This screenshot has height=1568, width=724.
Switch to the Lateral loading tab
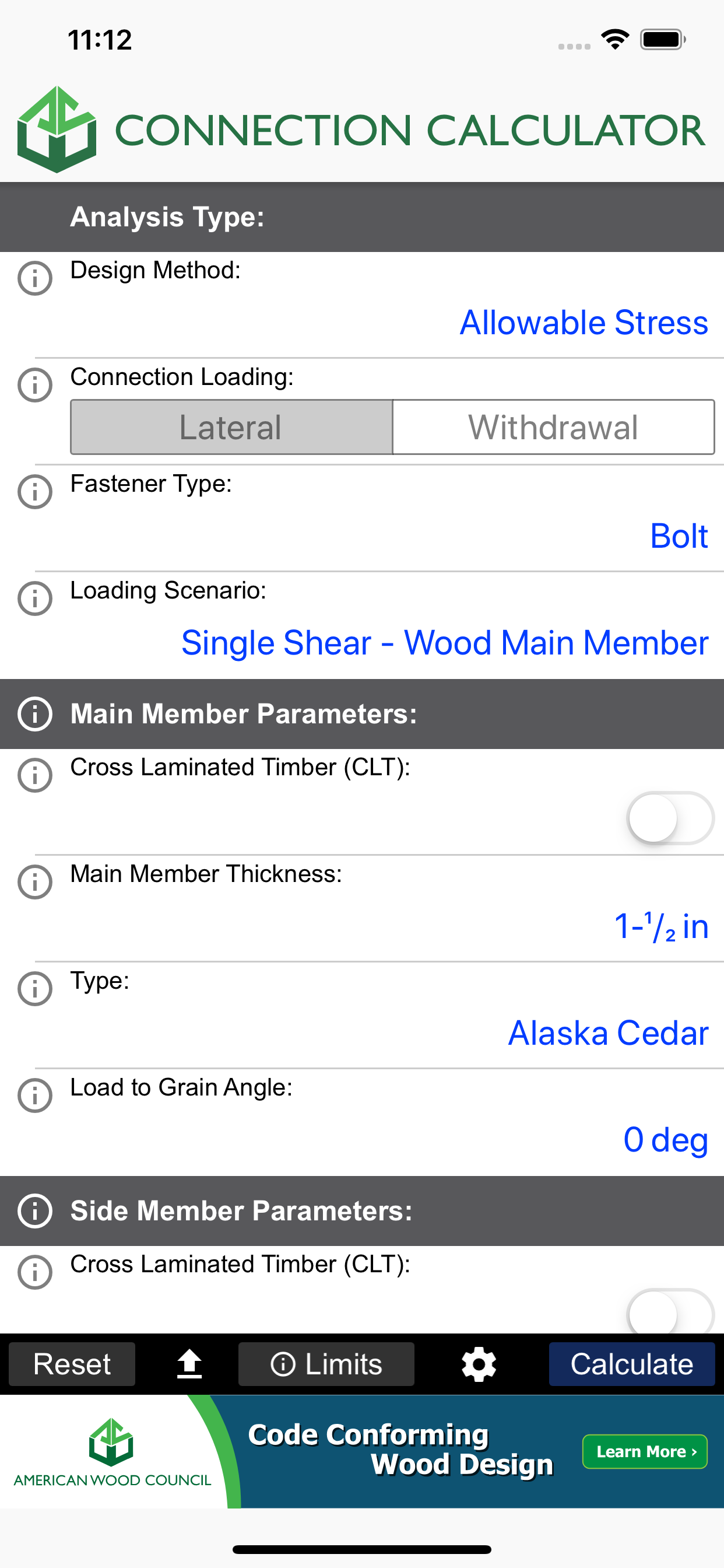231,426
